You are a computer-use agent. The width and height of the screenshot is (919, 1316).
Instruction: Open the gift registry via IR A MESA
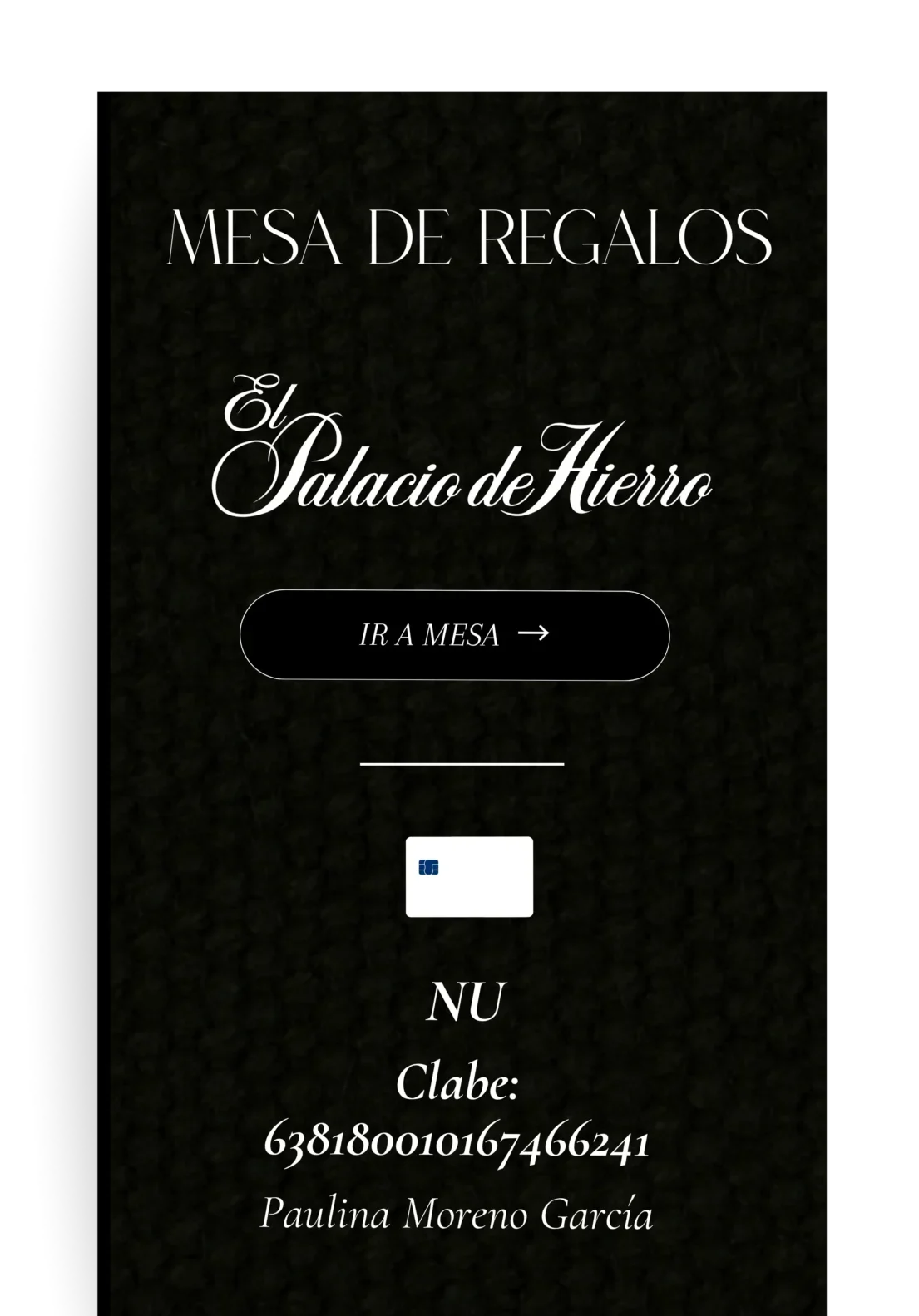(454, 635)
